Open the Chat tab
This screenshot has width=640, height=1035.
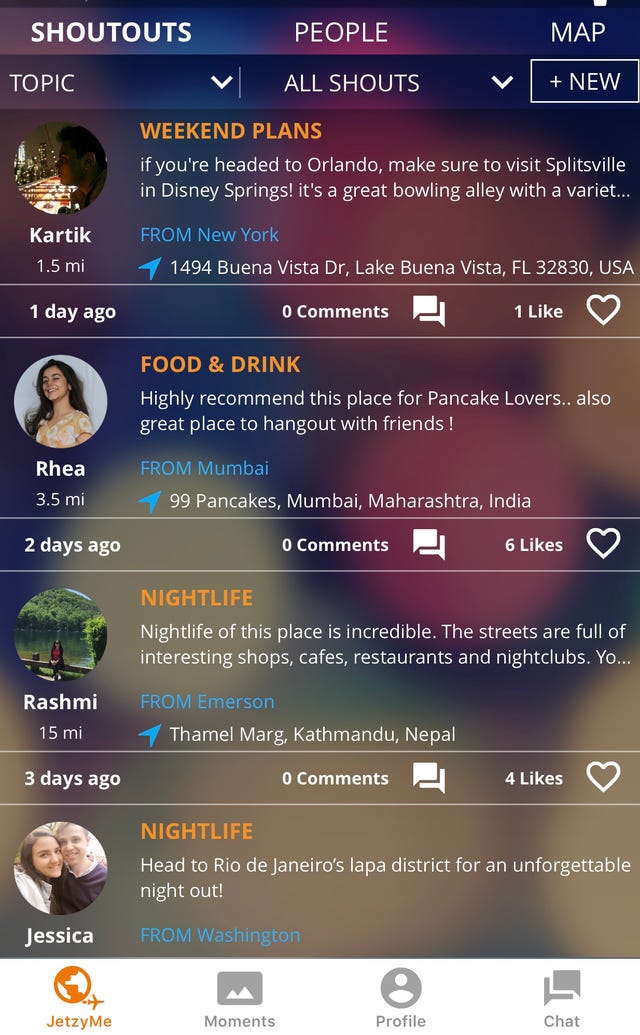tap(561, 999)
